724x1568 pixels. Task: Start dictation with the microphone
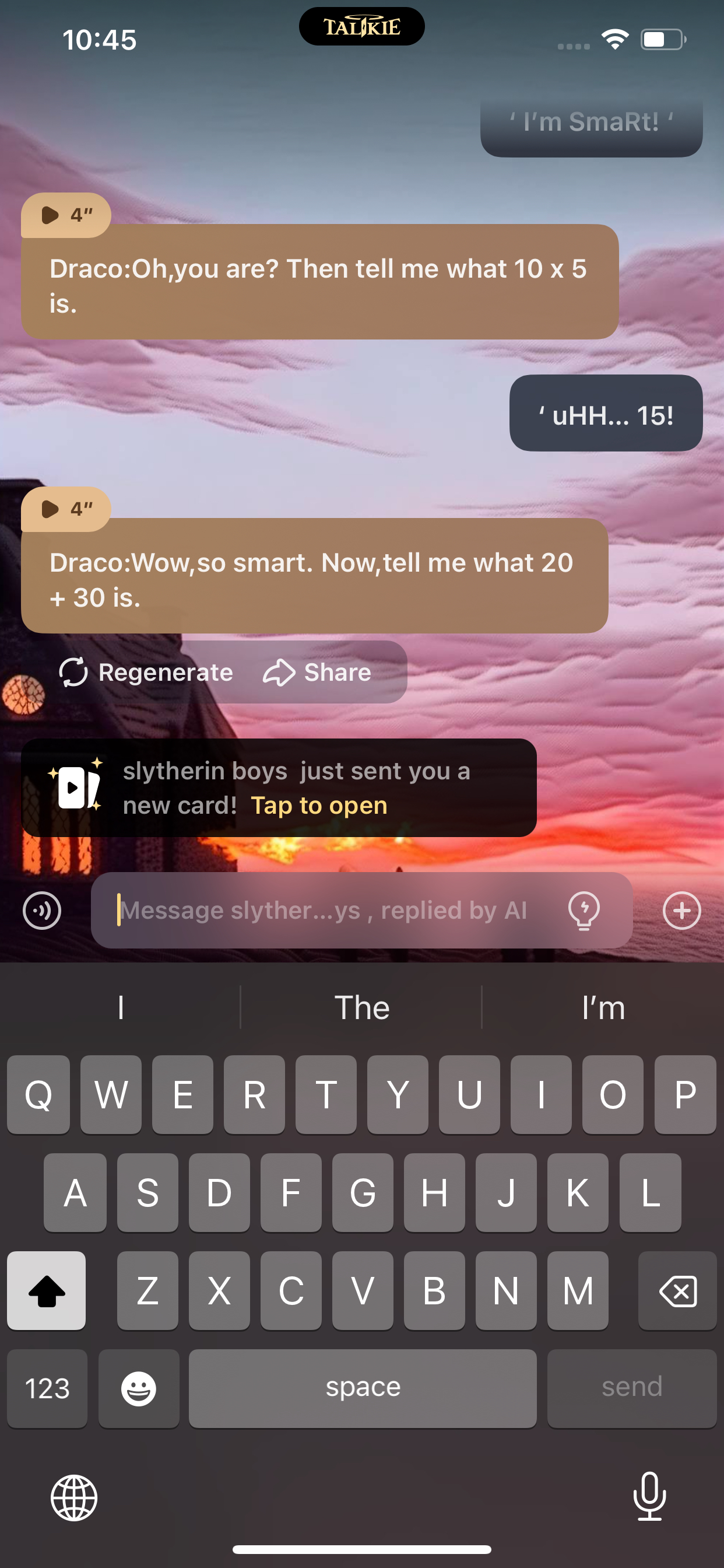(x=649, y=1496)
